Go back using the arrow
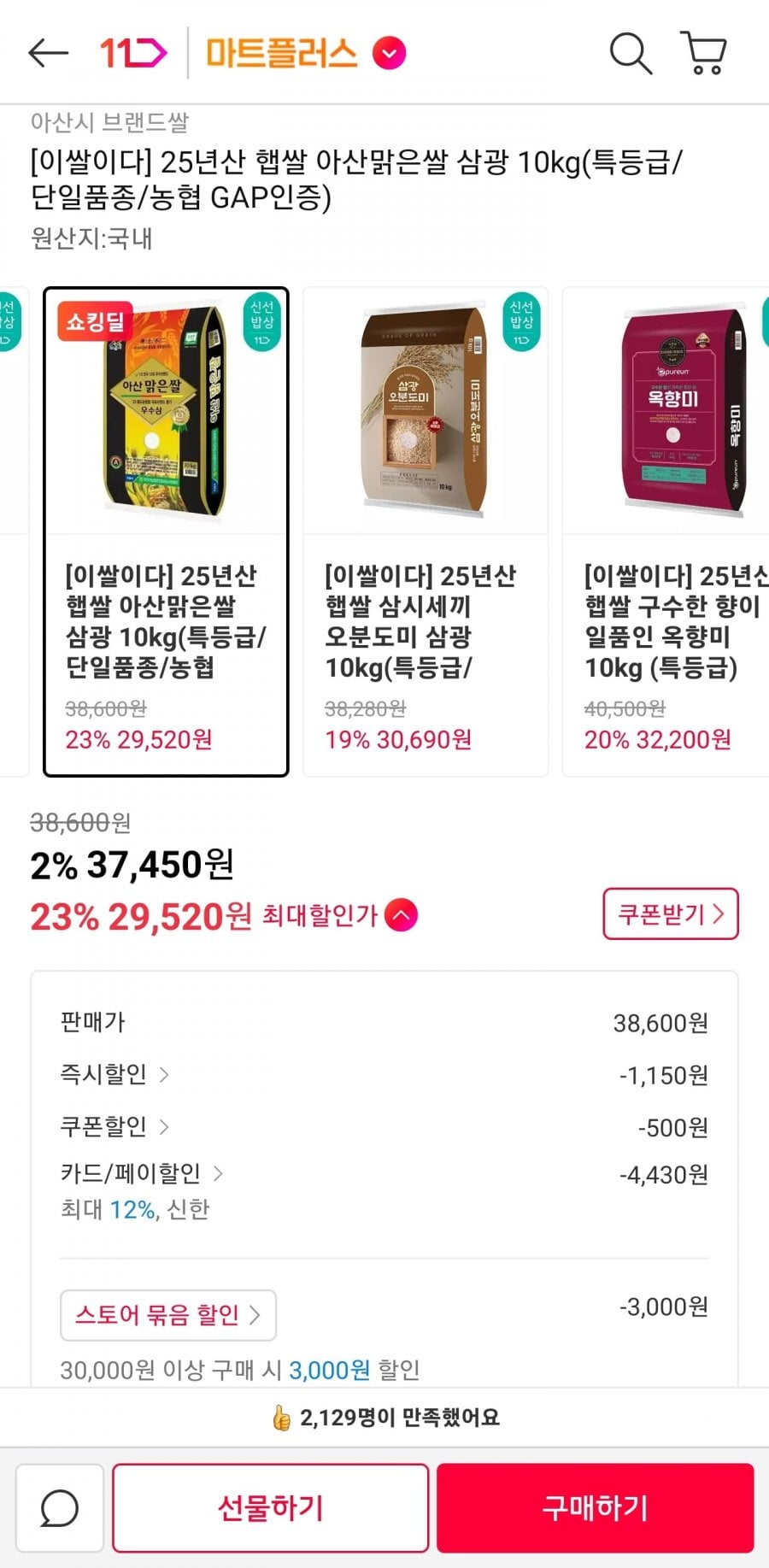Image resolution: width=769 pixels, height=1568 pixels. point(48,53)
